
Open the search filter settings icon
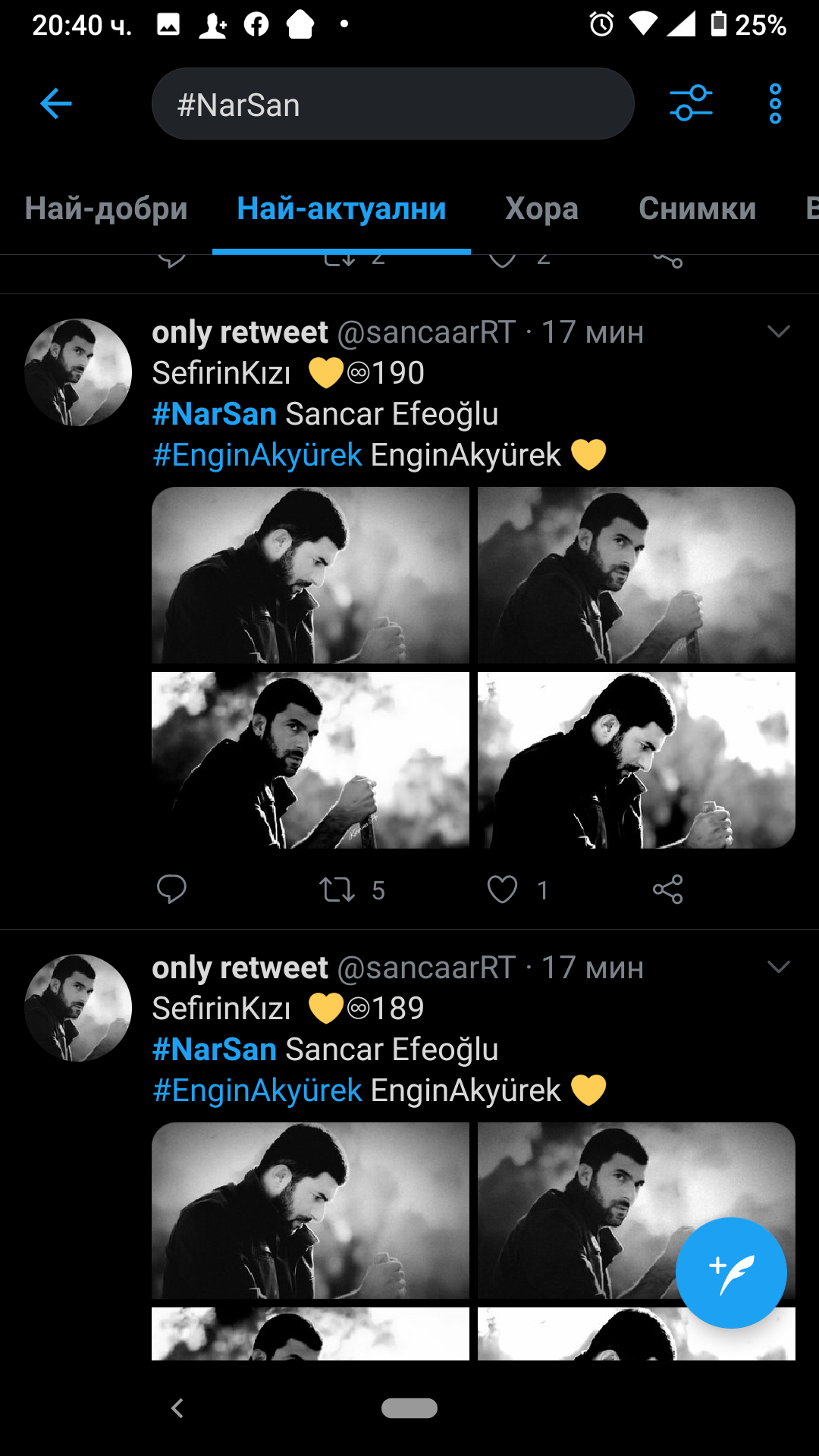tap(691, 104)
